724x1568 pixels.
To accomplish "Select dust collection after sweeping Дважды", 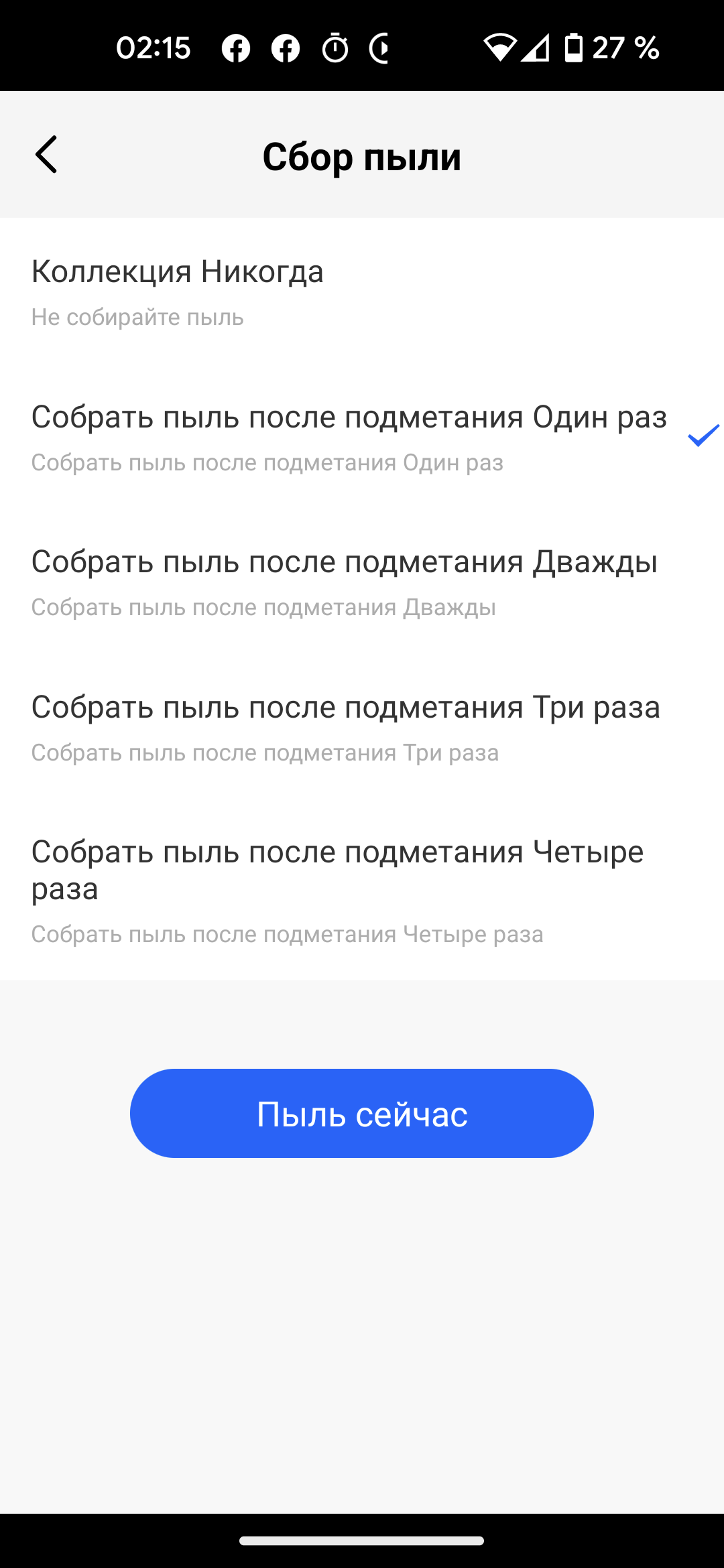I will coord(362,581).
